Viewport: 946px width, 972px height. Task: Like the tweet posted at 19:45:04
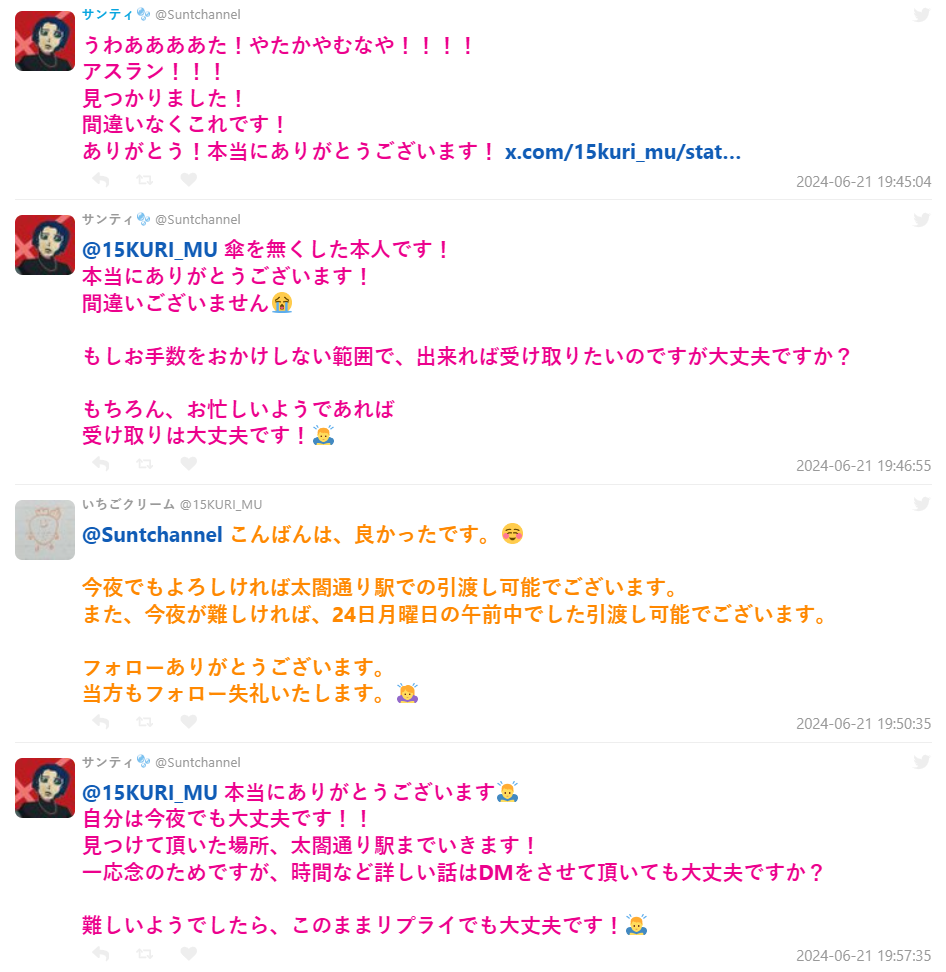[x=188, y=180]
